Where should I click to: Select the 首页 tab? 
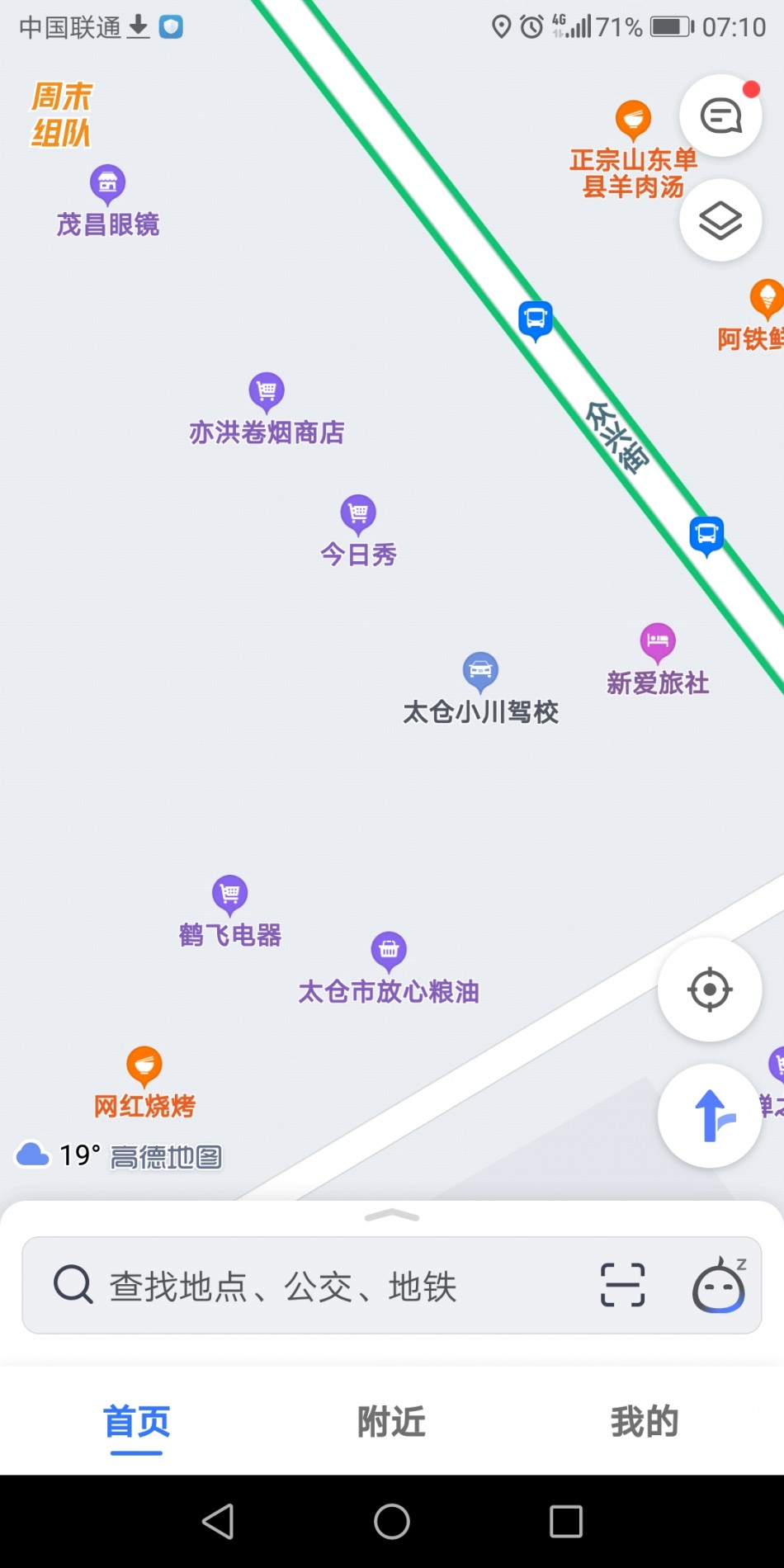136,1422
